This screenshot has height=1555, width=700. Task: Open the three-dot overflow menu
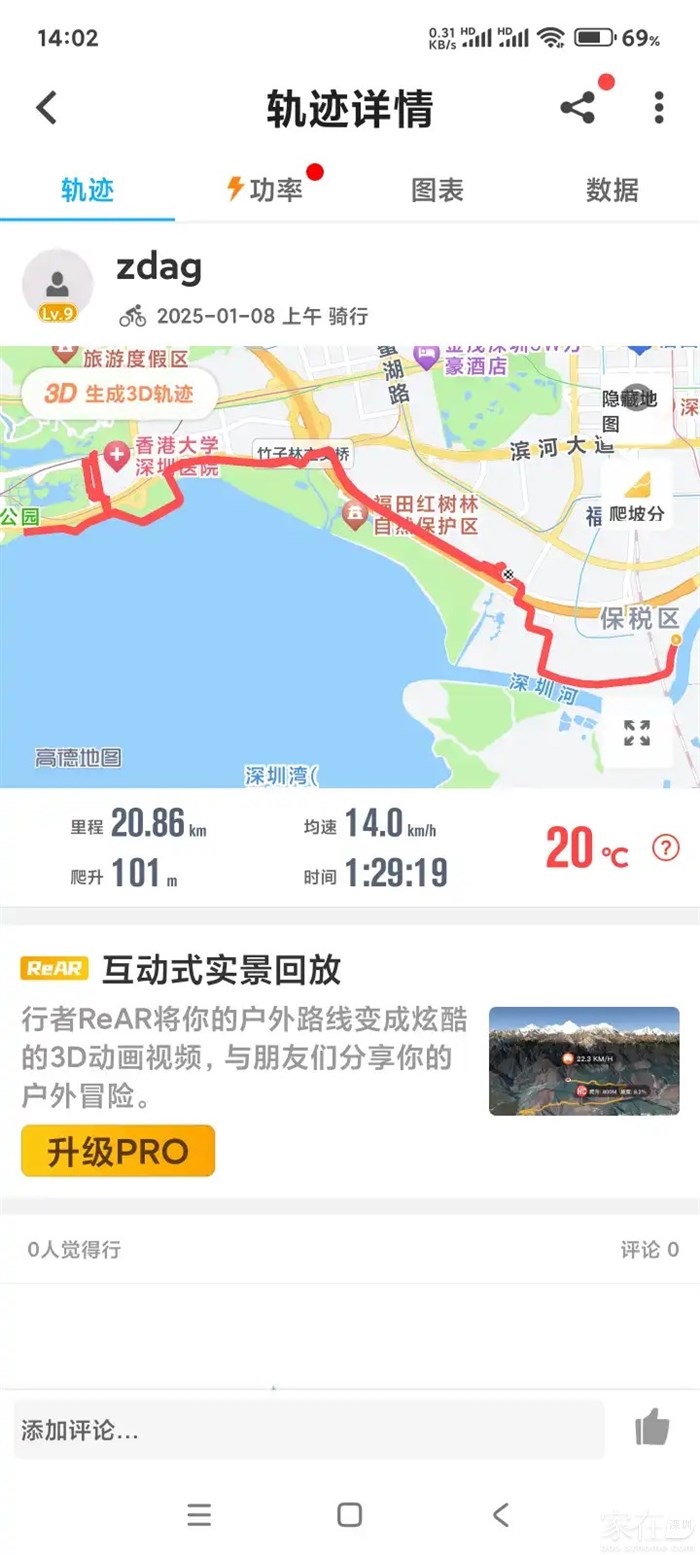(658, 108)
